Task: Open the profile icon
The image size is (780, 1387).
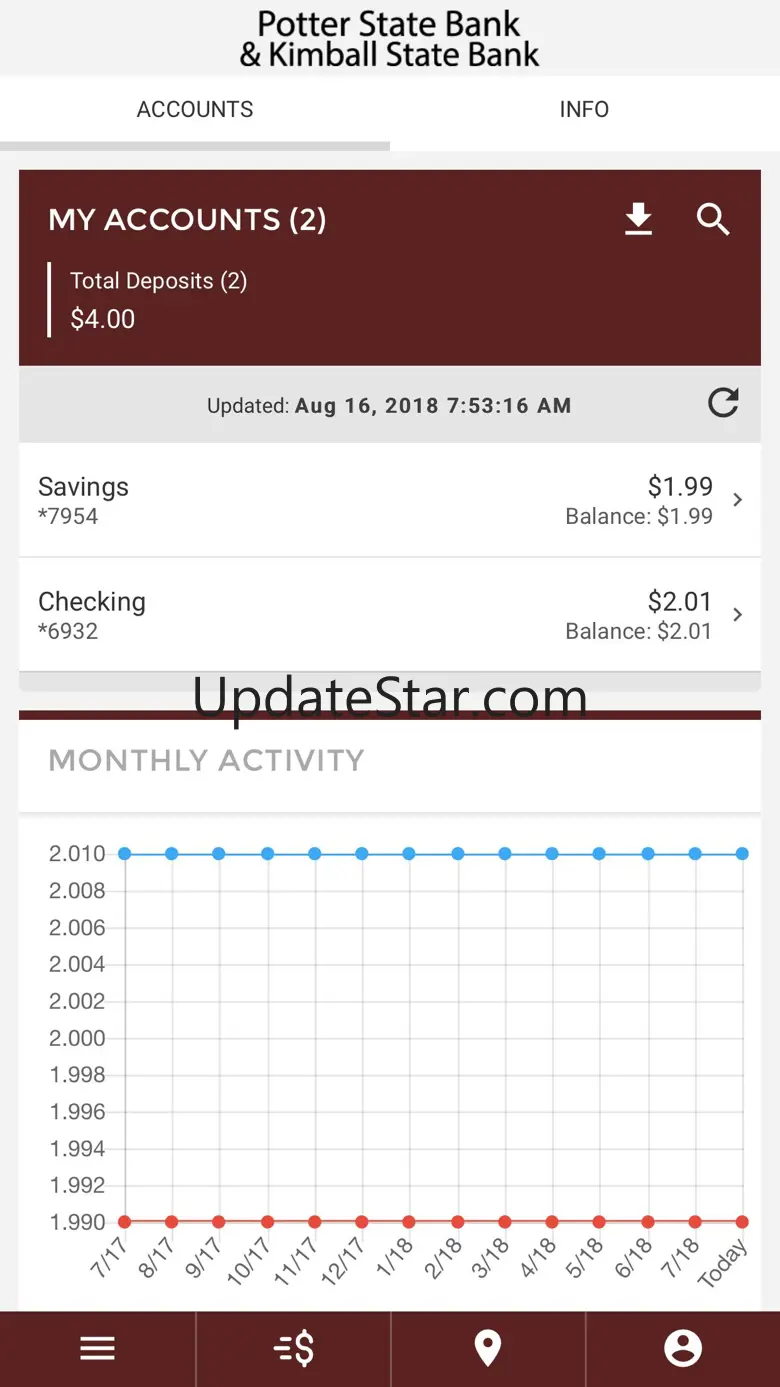Action: 683,1348
